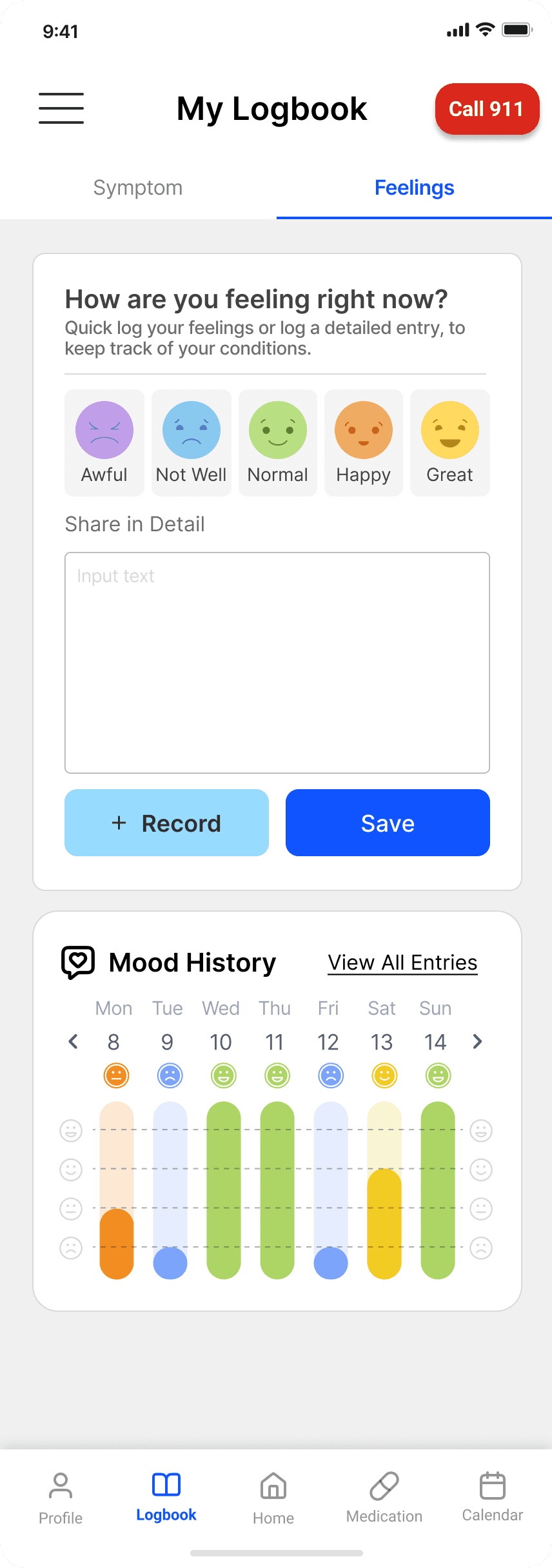Screen dimensions: 552x1568
Task: Choose the Awful mood
Action: tap(104, 443)
